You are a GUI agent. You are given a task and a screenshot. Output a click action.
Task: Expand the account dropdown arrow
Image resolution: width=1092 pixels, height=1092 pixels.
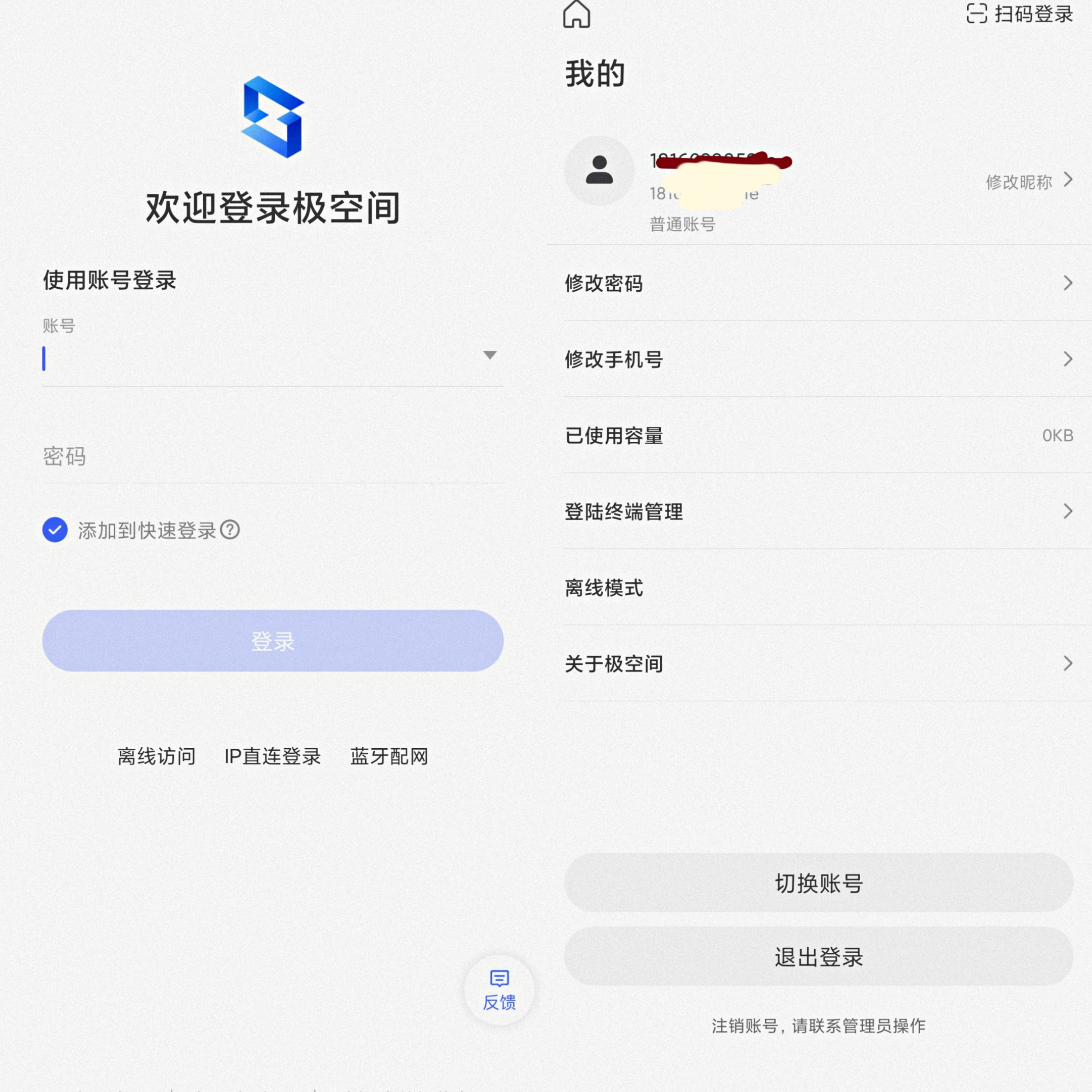489,355
